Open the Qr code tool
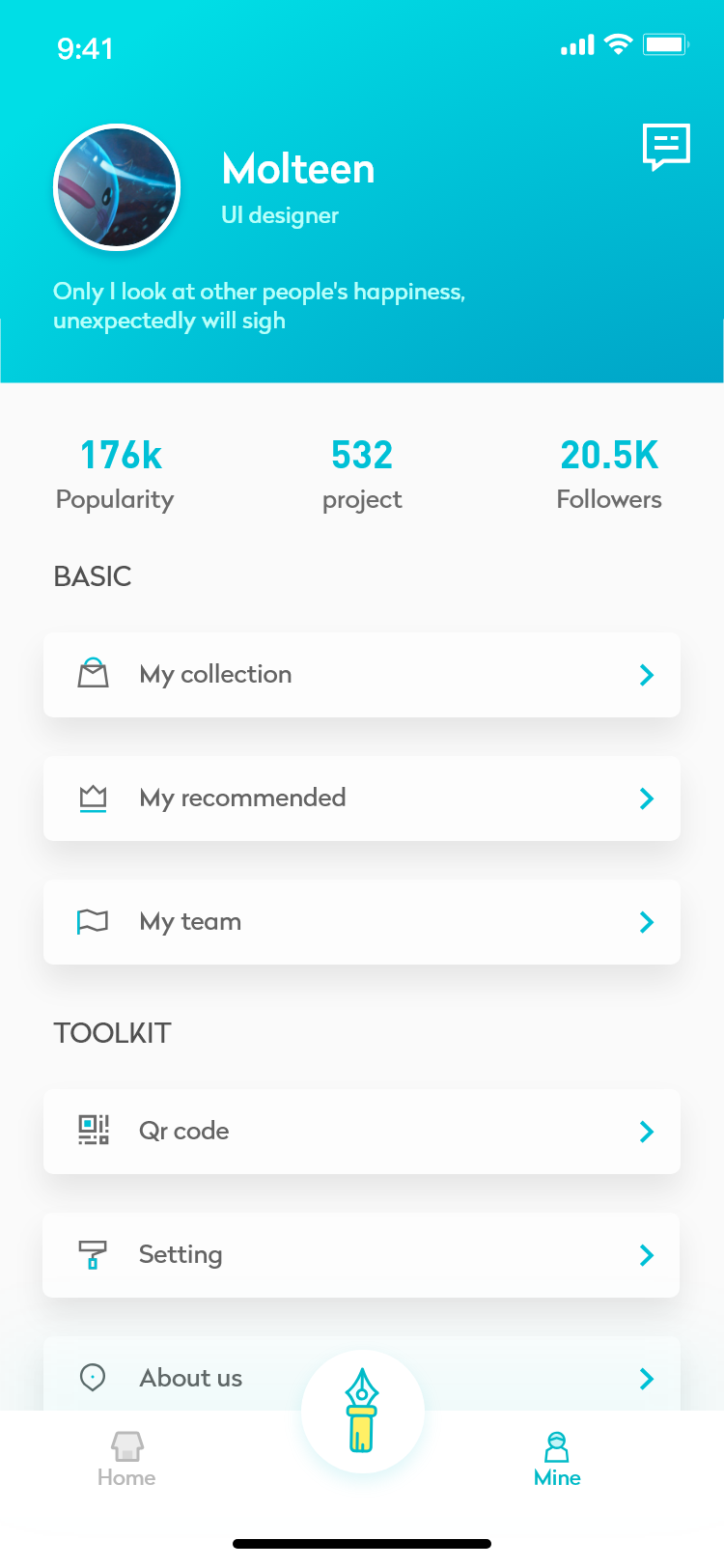 (x=362, y=1132)
